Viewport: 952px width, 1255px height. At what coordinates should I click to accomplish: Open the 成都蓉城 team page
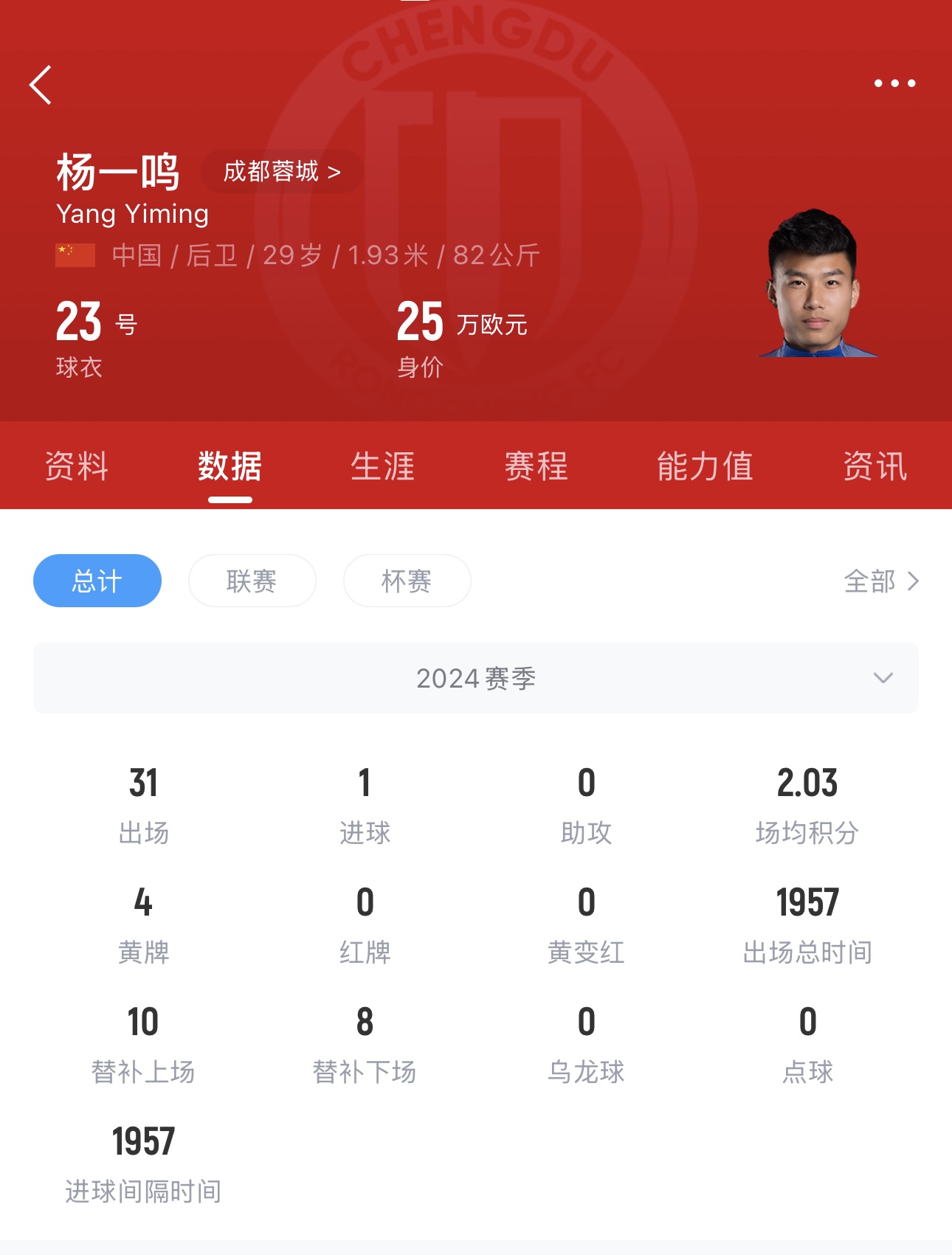(x=281, y=172)
